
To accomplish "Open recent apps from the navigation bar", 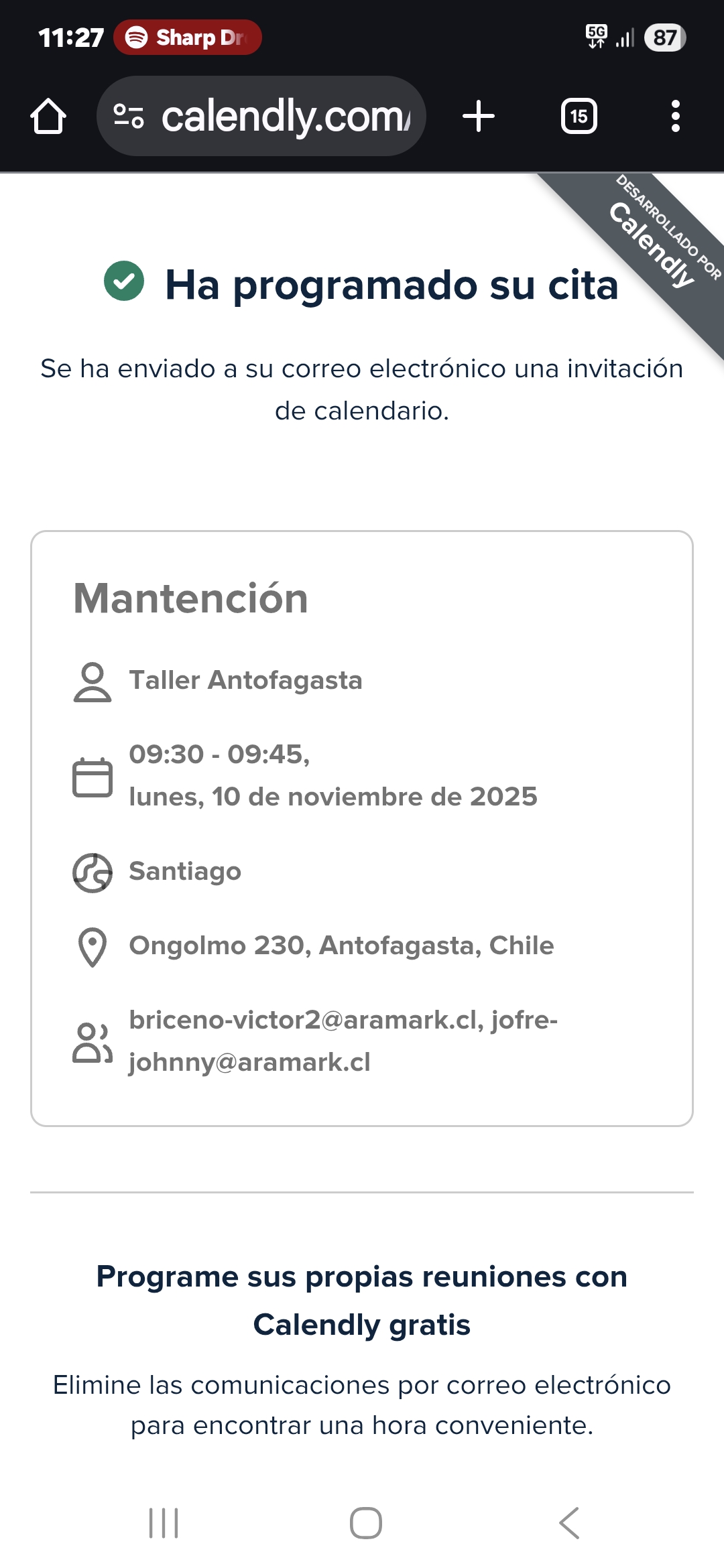I will (x=164, y=1523).
